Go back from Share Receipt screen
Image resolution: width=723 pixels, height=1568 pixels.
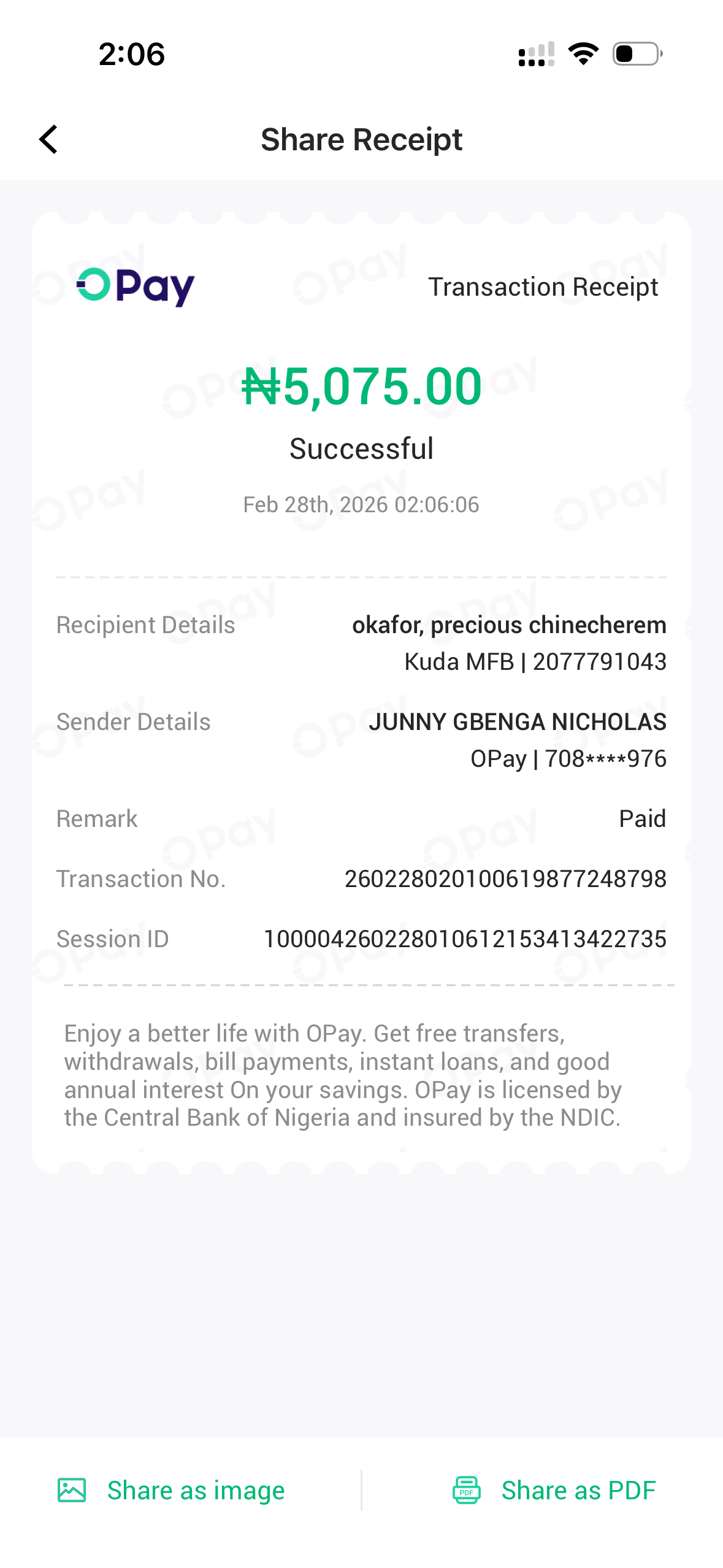coord(48,140)
